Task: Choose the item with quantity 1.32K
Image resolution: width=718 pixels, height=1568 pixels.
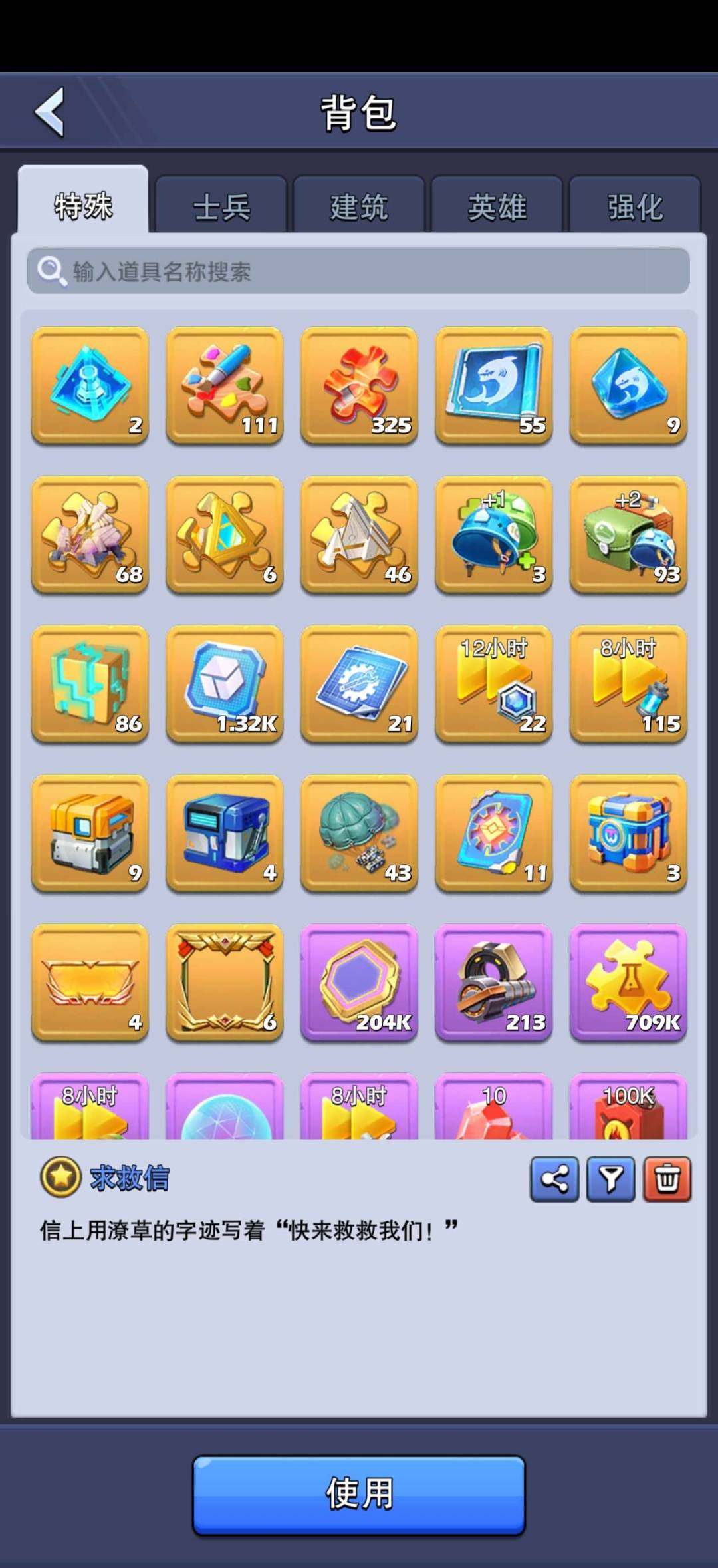Action: click(225, 684)
